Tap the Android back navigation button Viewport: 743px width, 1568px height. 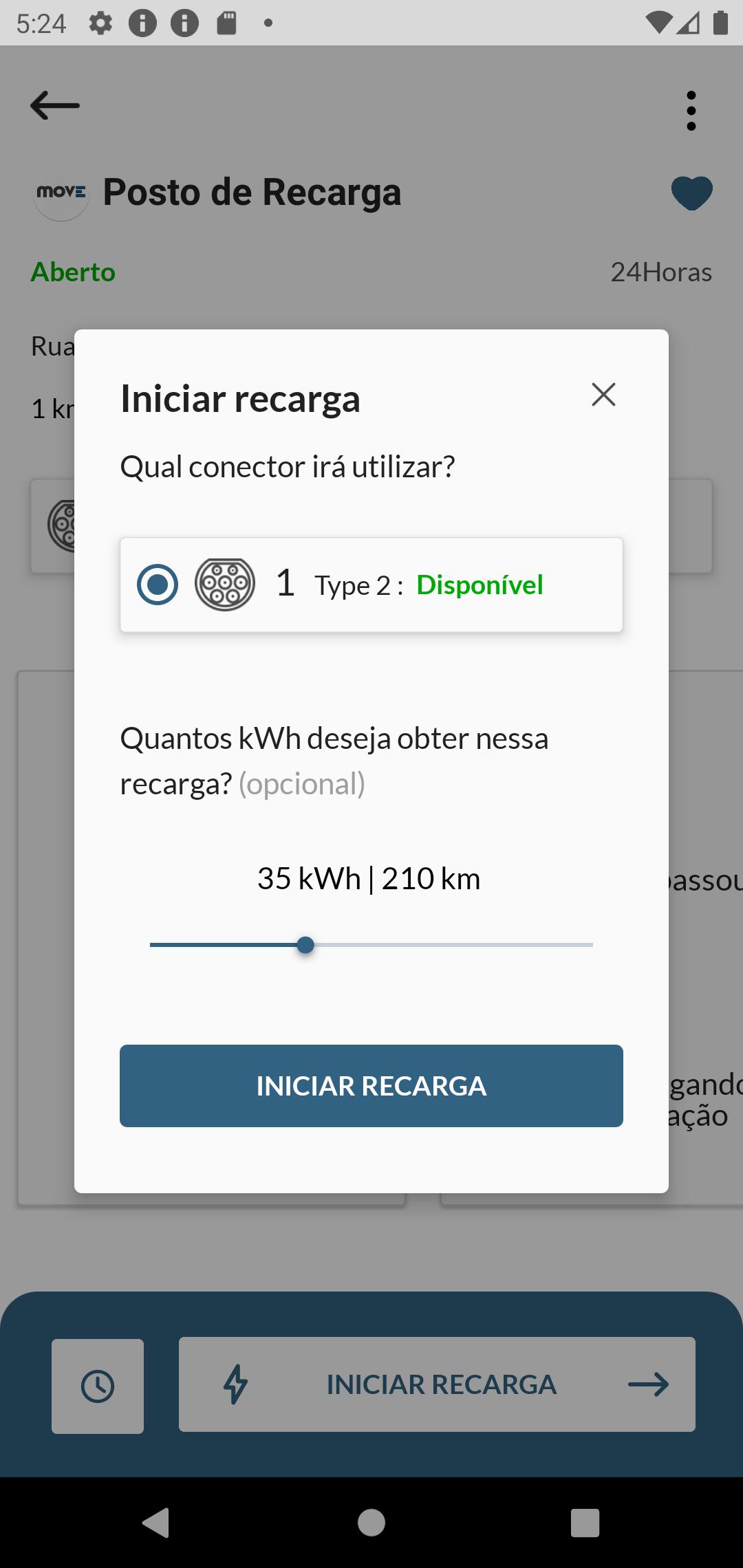tap(156, 1523)
